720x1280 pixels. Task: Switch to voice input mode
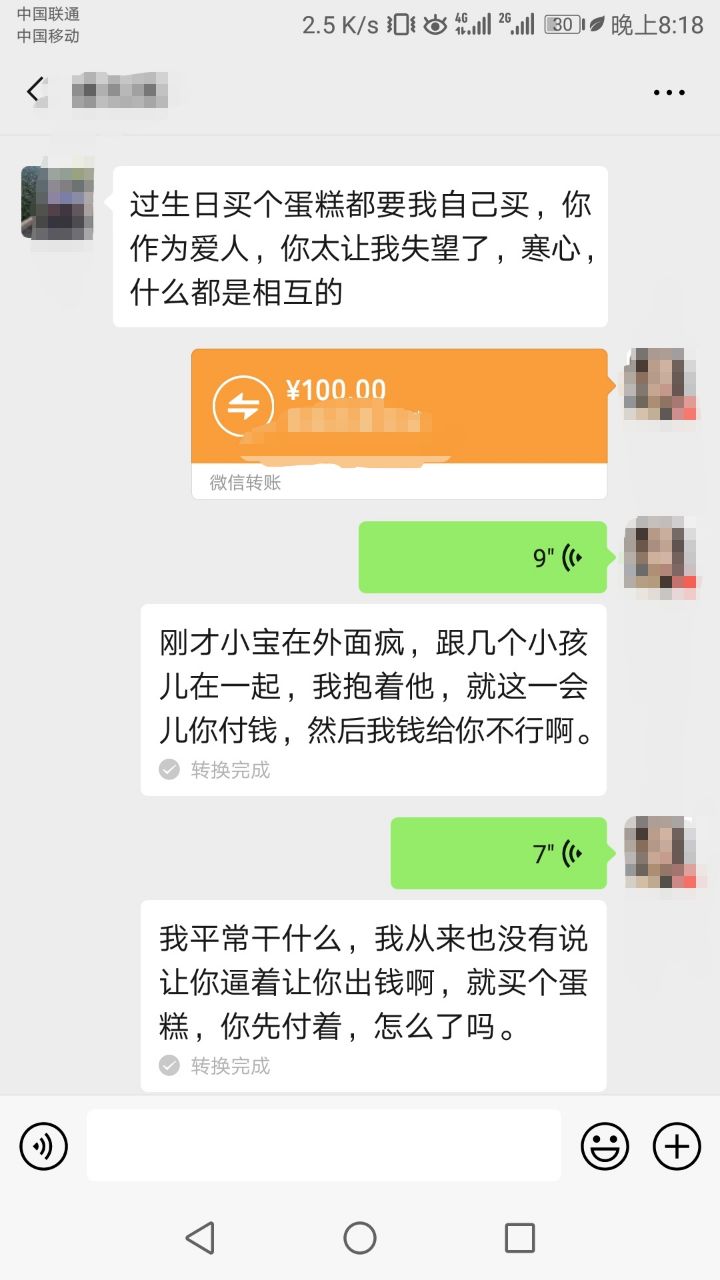click(43, 1146)
